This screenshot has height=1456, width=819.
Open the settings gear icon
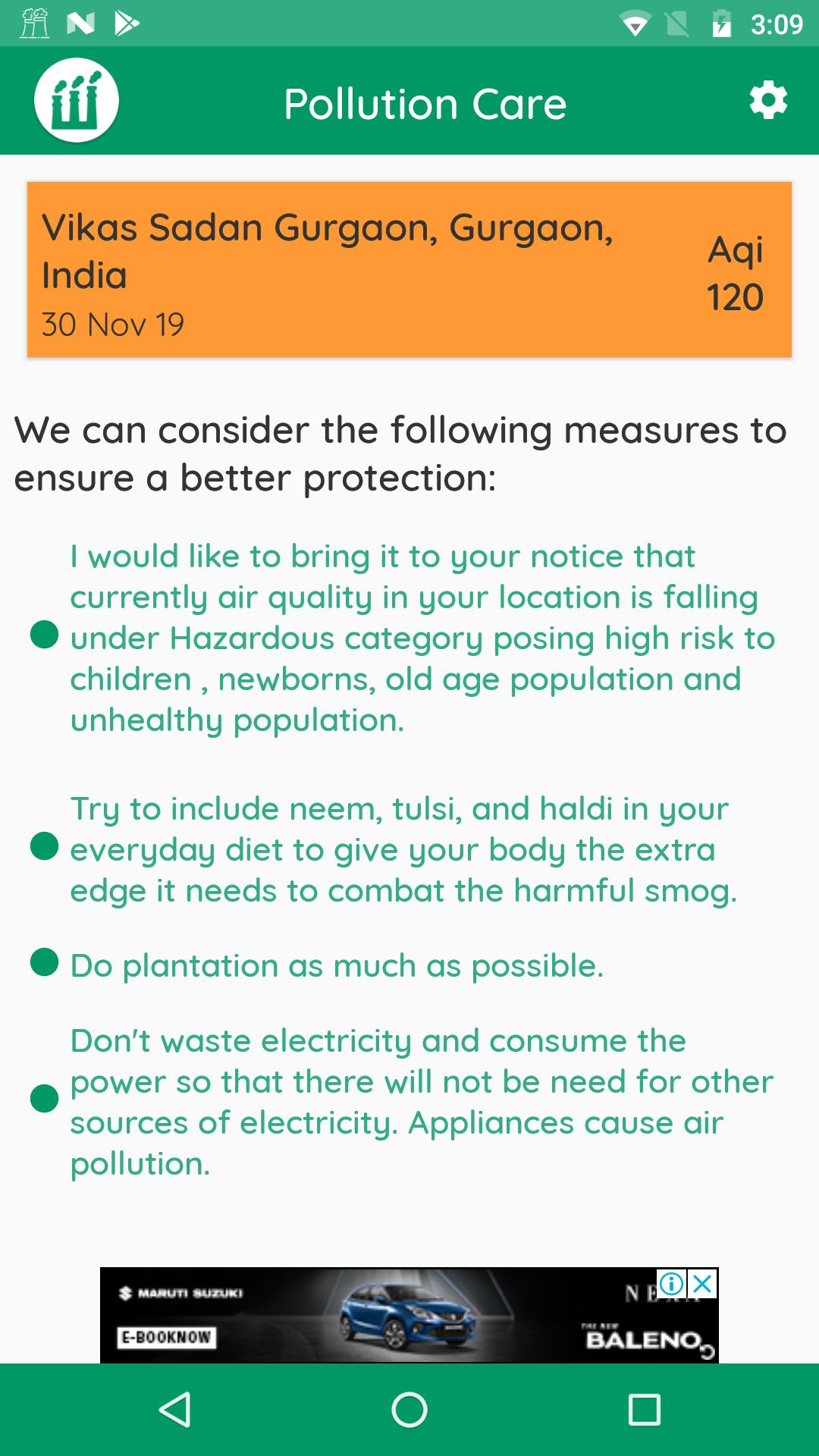point(768,100)
